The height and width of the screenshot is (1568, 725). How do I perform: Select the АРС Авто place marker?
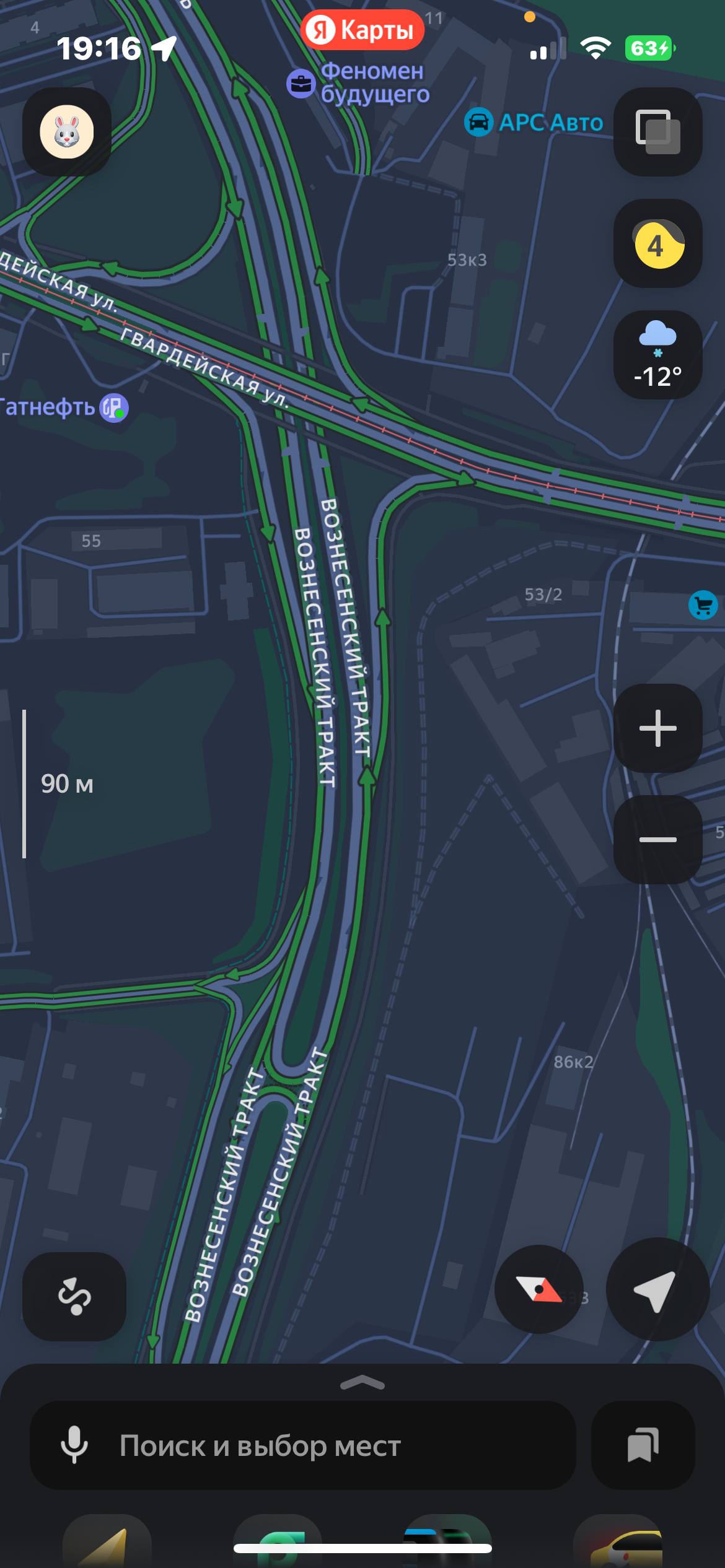[x=478, y=122]
